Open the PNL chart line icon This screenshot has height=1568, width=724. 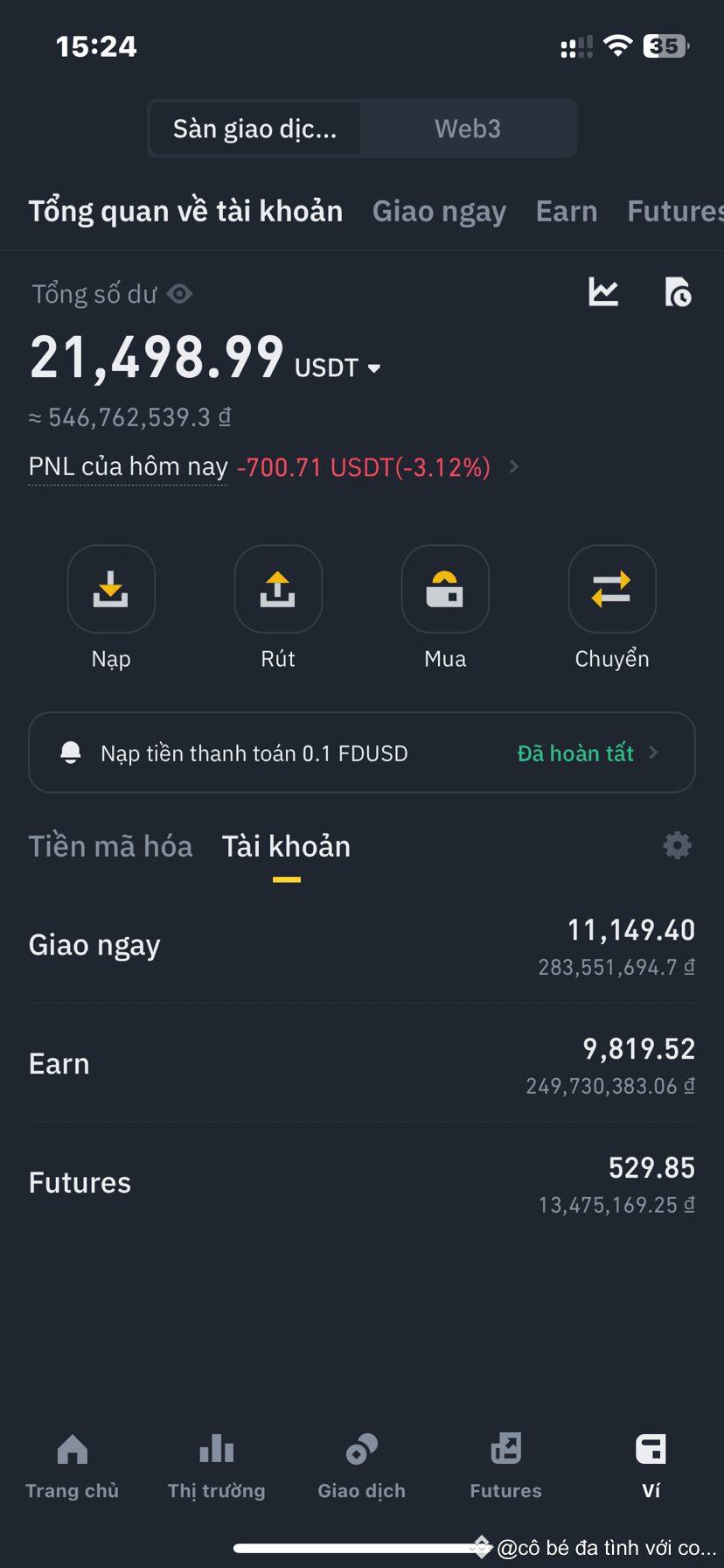602,292
